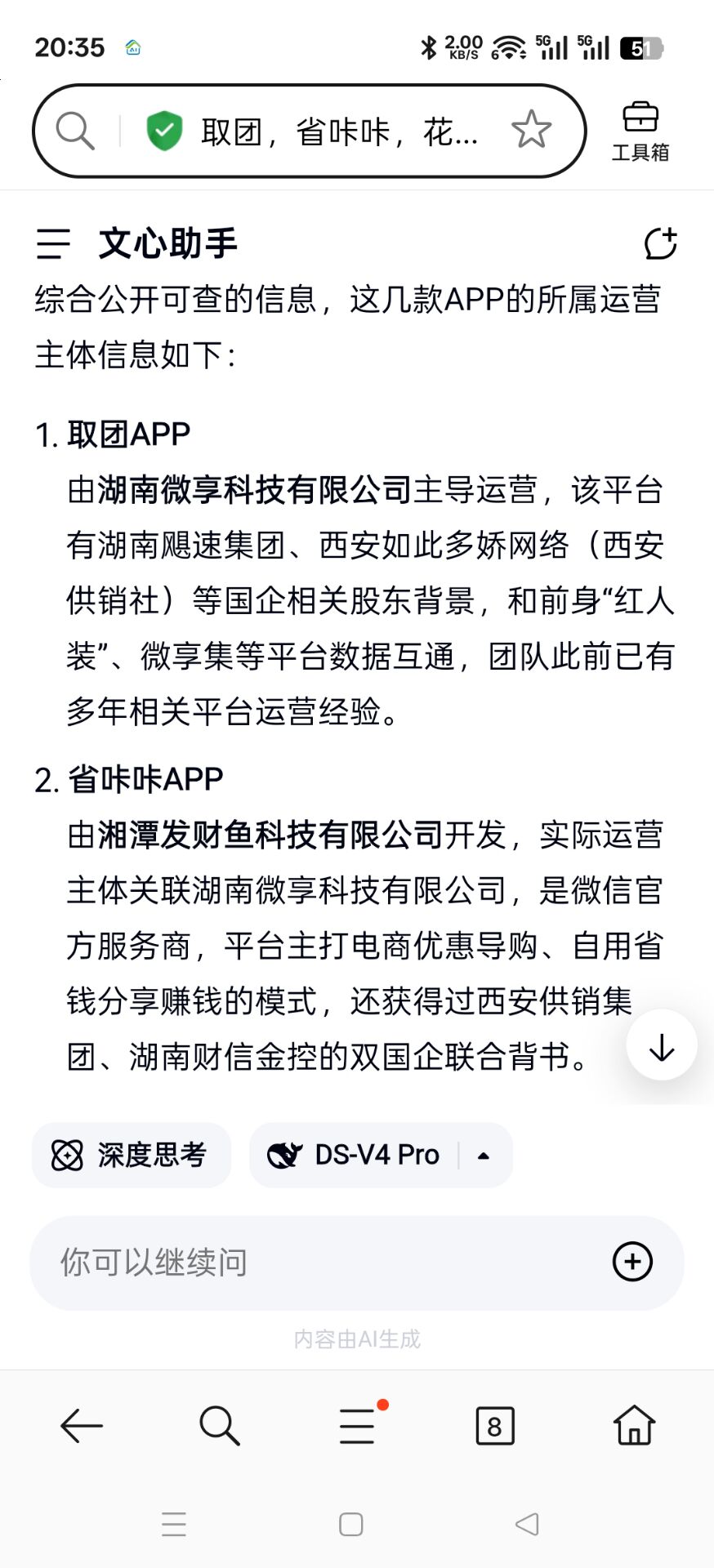
Task: Tap the system recent apps button
Action: 174,1524
